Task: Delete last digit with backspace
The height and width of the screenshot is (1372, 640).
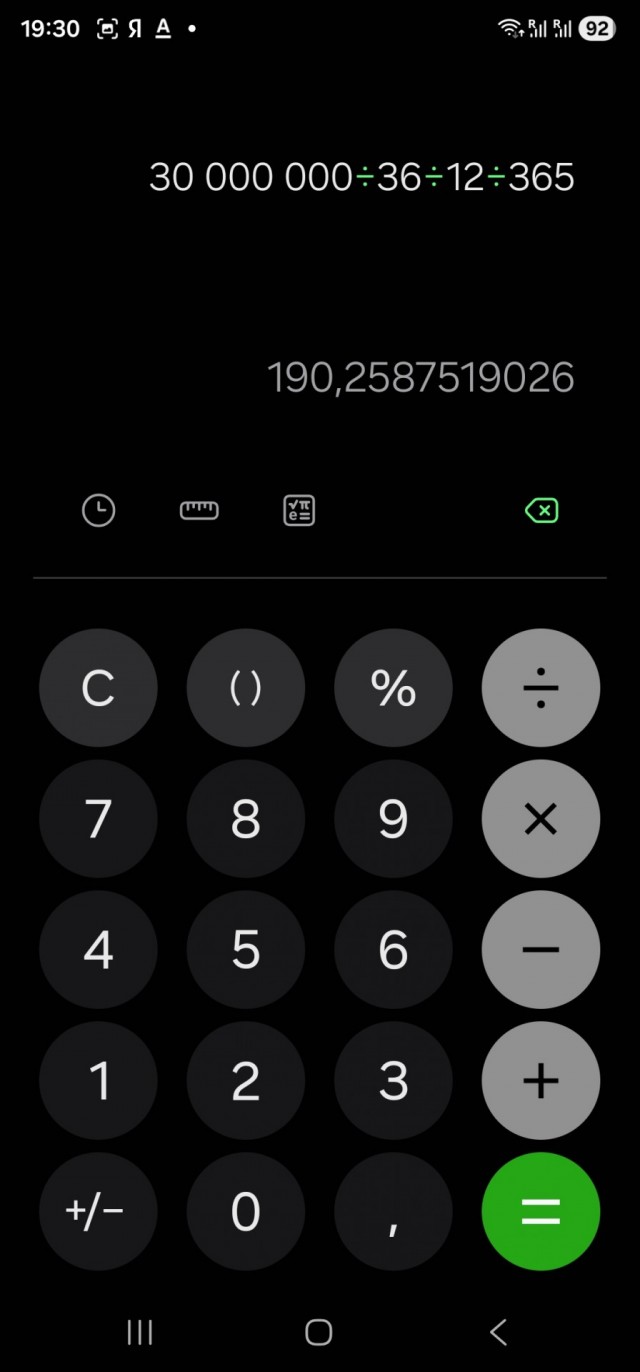Action: [541, 511]
